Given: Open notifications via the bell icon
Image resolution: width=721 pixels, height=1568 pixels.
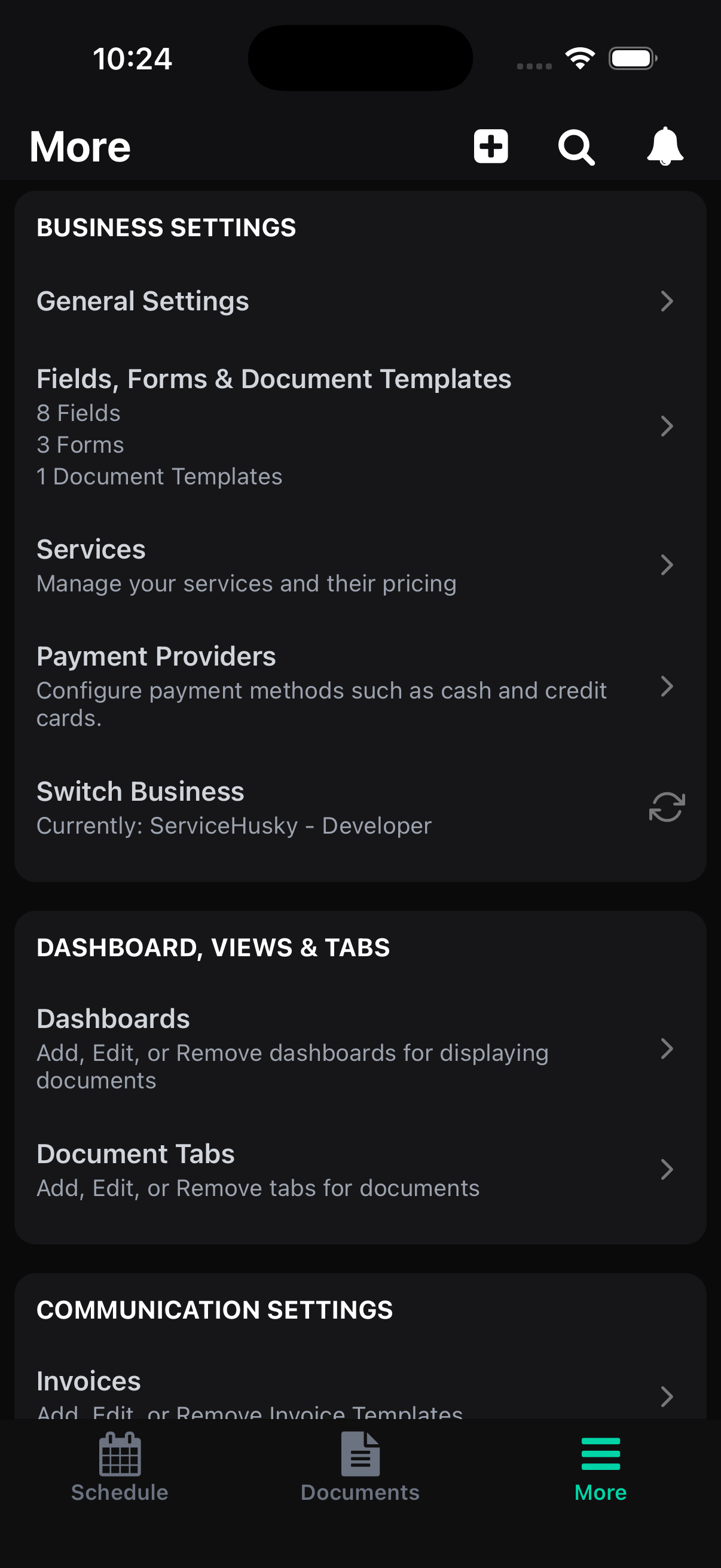Looking at the screenshot, I should coord(664,146).
